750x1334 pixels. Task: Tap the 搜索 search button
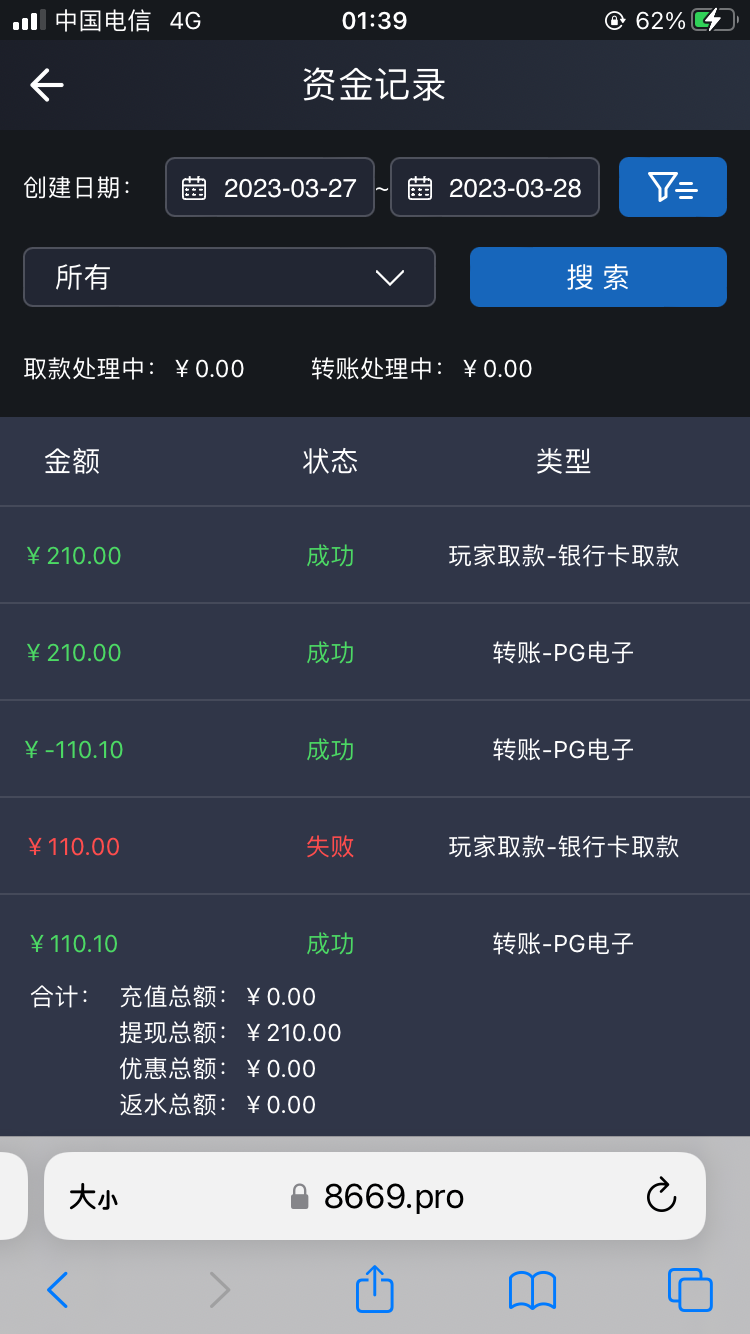tap(598, 277)
